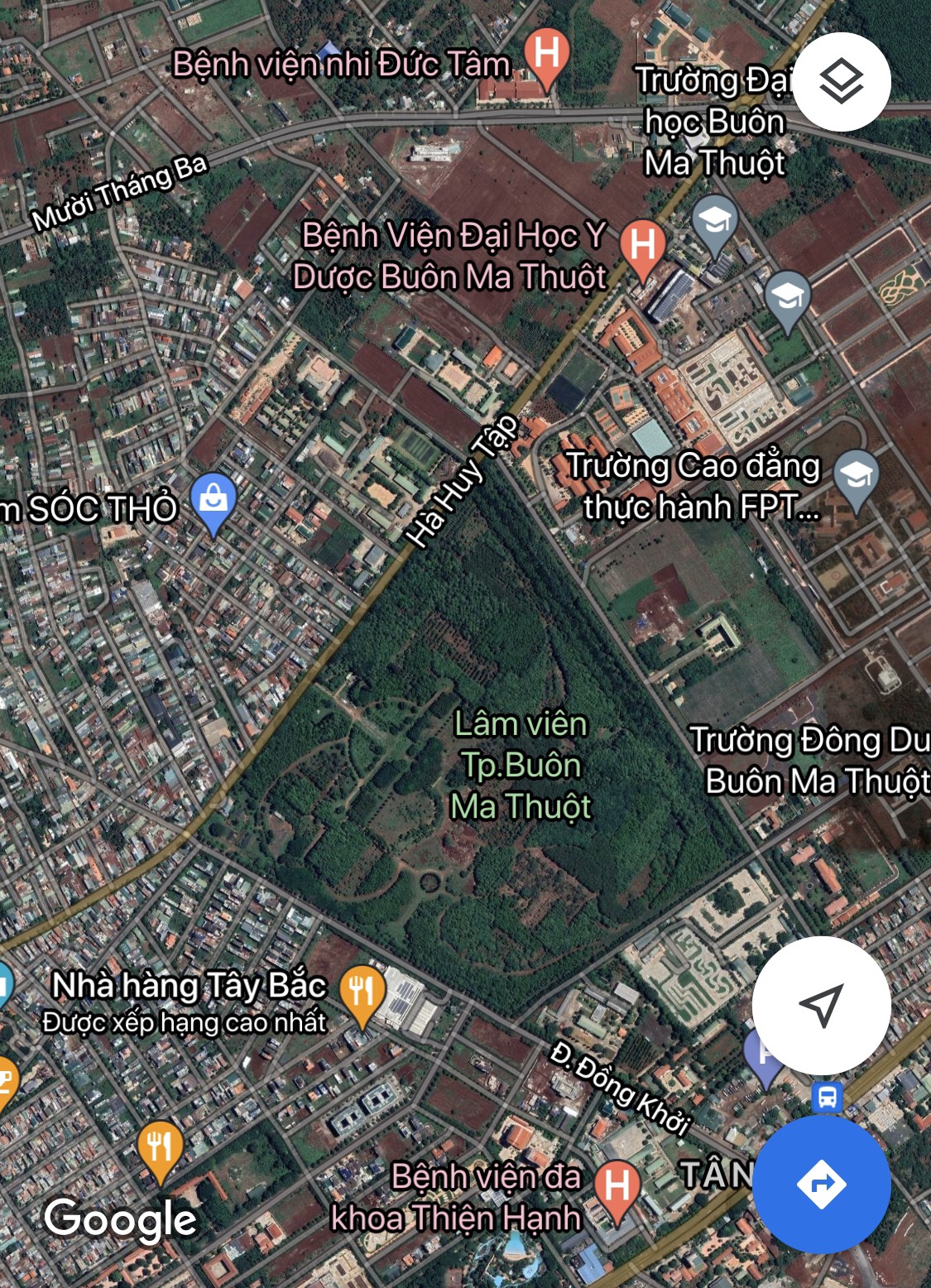Select Trường Đại học Buôn Ma Thuột pin
Viewport: 931px width, 1288px height.
(715, 223)
